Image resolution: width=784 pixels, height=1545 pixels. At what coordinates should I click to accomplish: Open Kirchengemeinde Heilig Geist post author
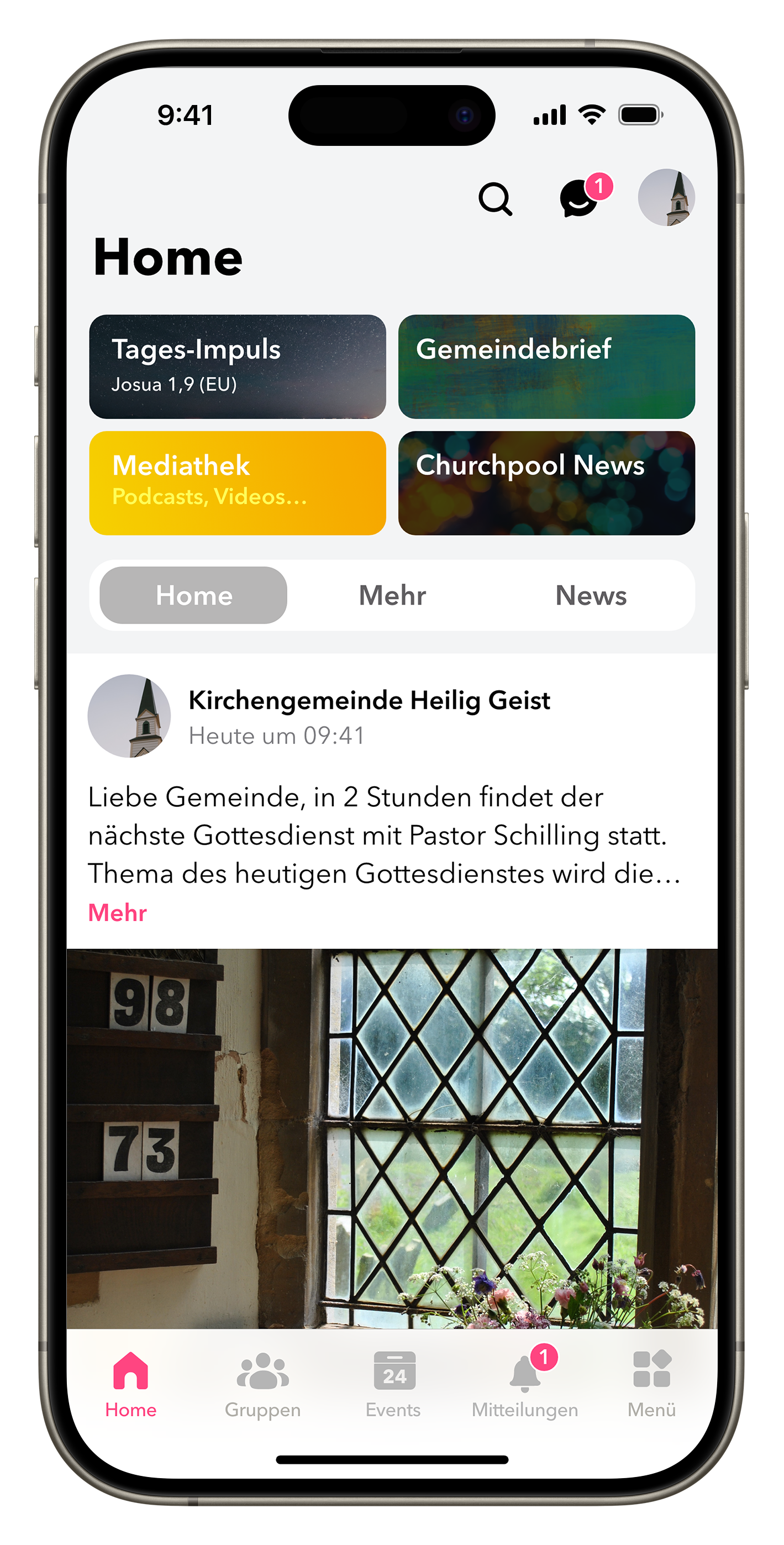click(x=369, y=701)
